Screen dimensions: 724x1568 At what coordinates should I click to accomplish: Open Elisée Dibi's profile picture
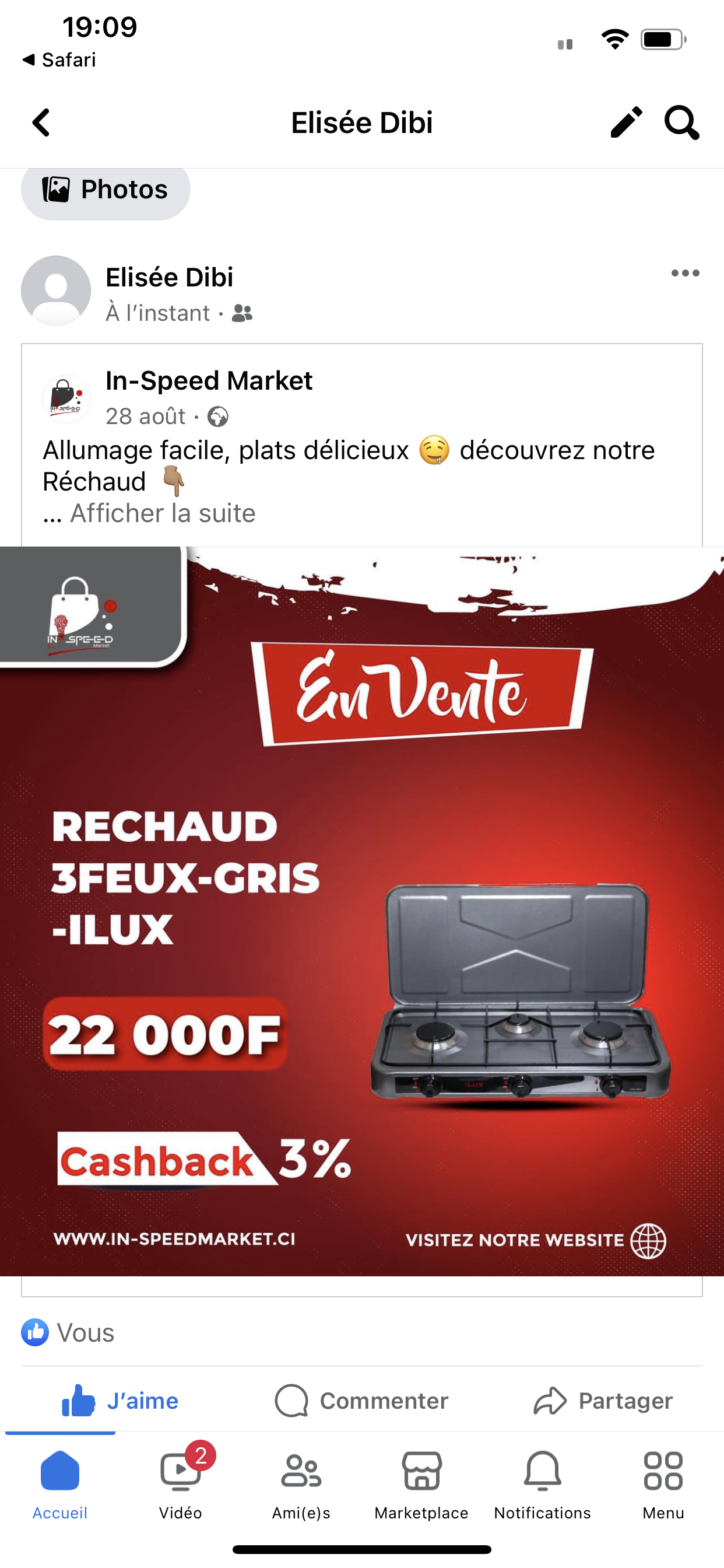pos(56,290)
